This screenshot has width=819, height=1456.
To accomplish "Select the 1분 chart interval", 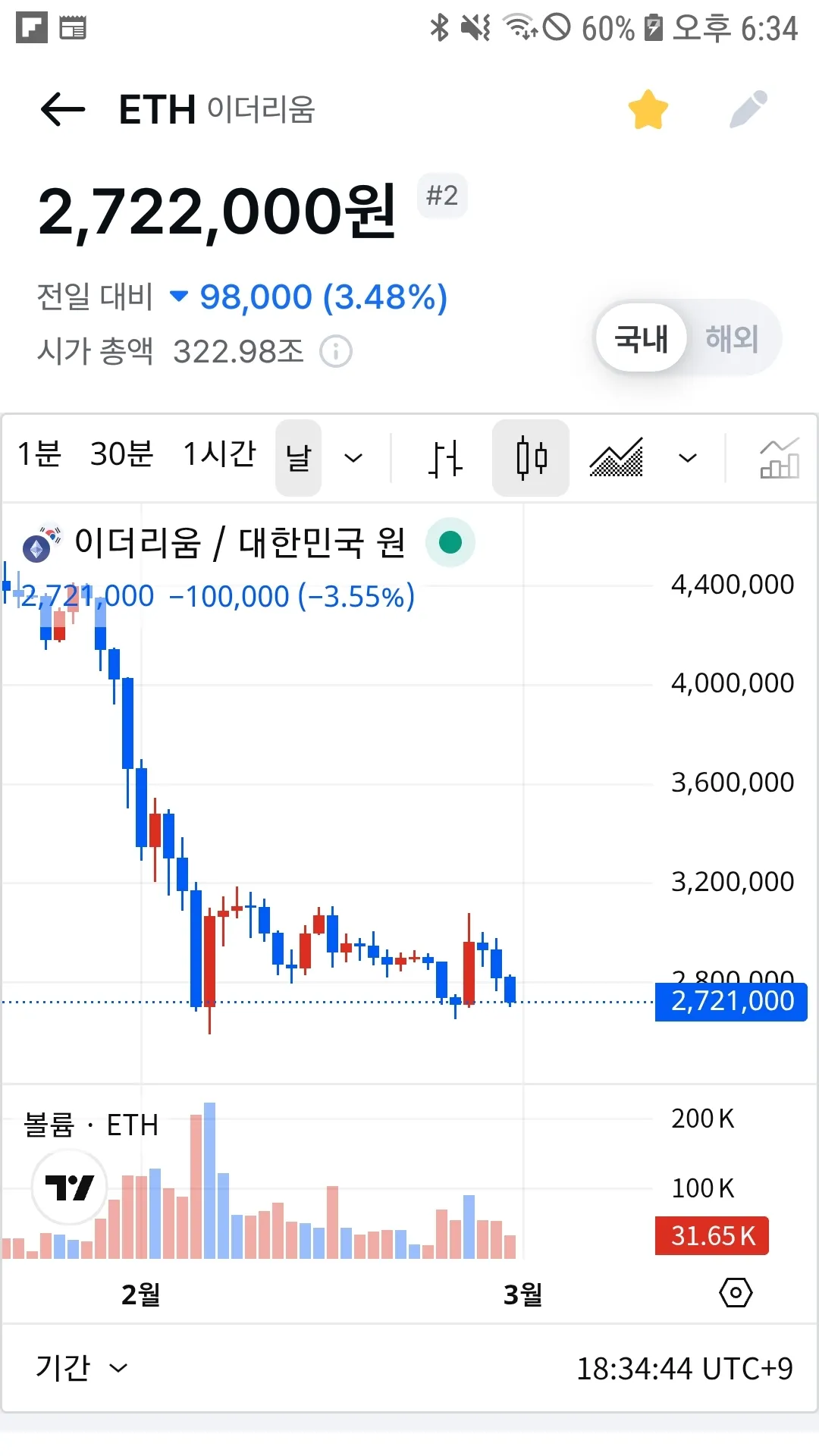I will tap(39, 455).
